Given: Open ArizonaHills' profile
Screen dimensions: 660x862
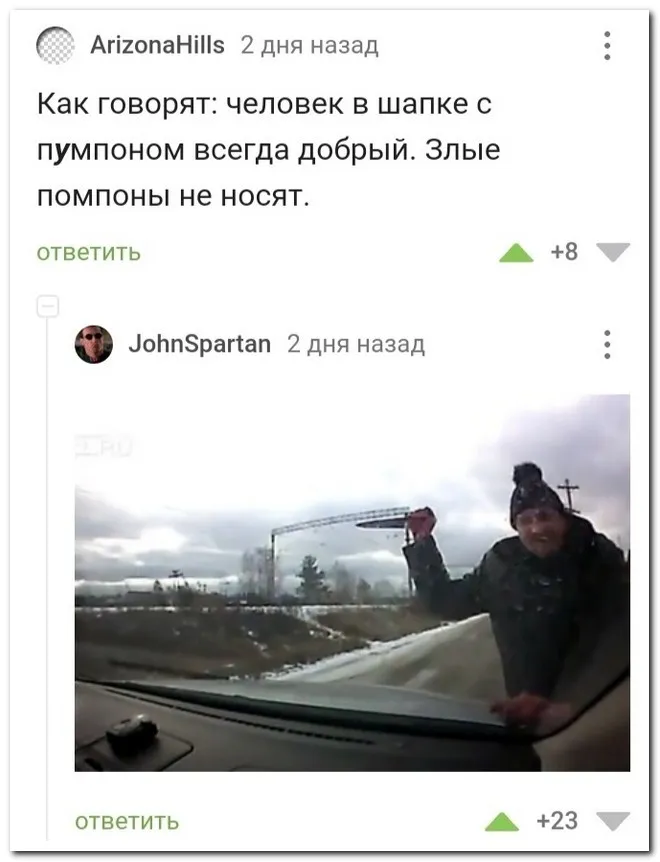Looking at the screenshot, I should [158, 45].
